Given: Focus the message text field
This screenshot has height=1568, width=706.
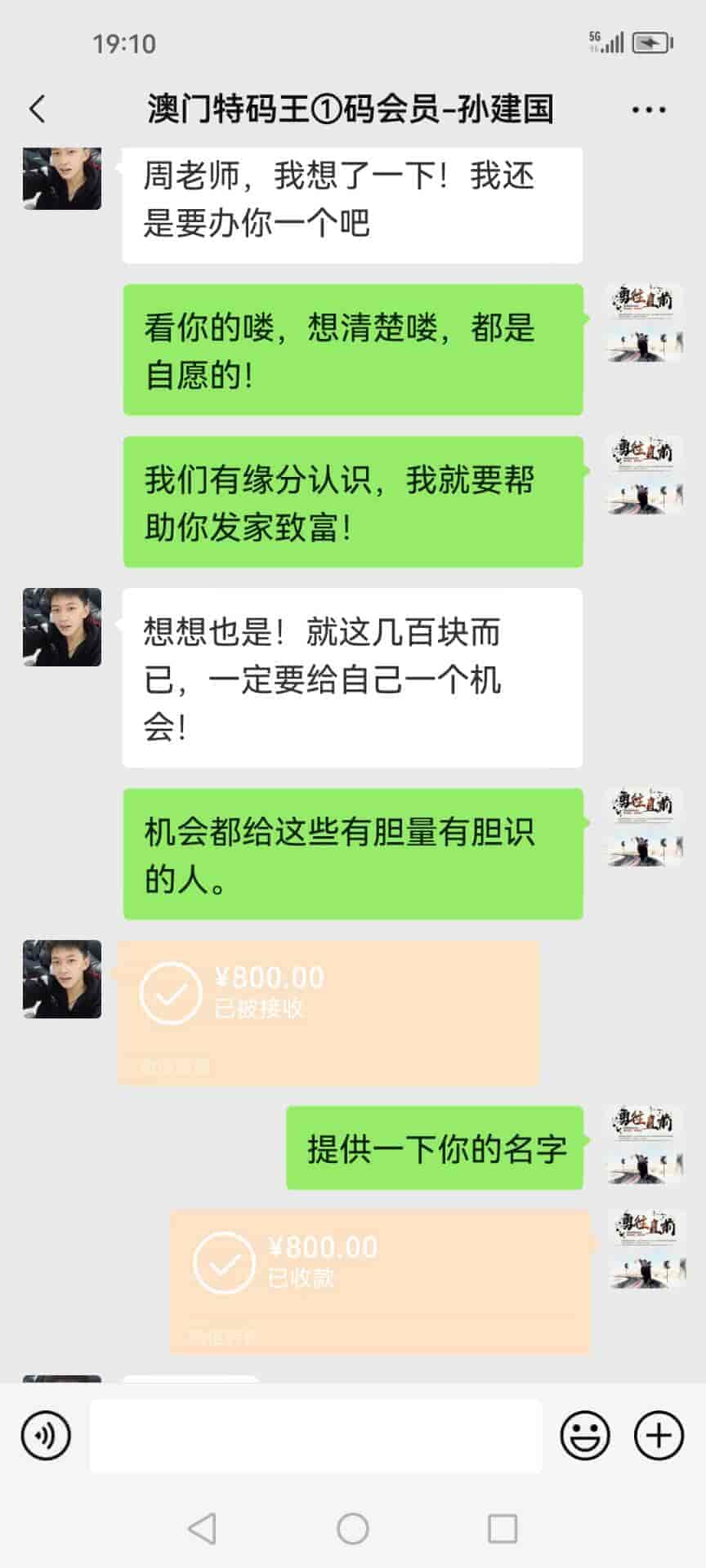Looking at the screenshot, I should pos(315,1436).
